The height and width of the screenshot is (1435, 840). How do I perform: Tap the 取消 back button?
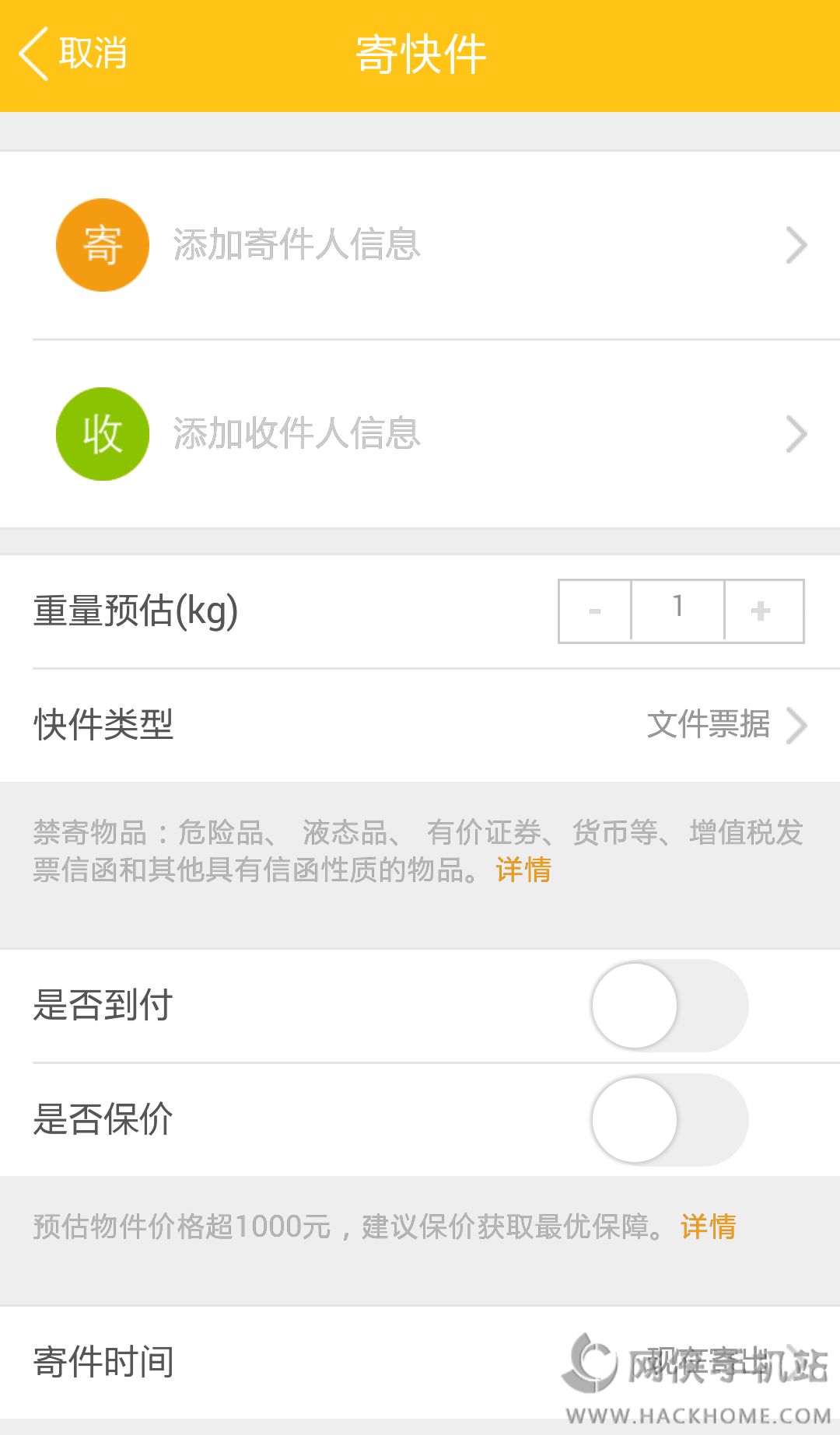74,54
